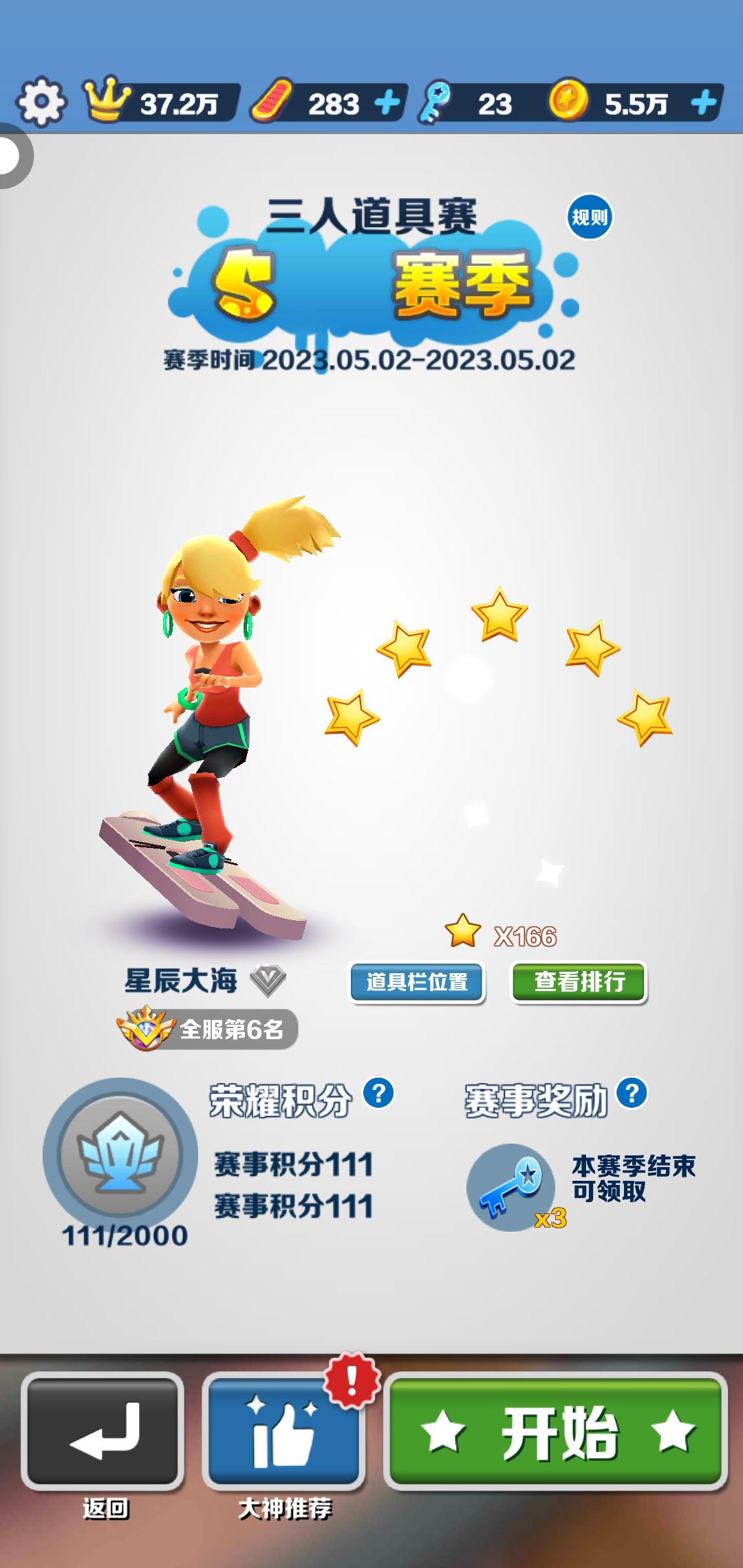Go back with the 返回 button
The height and width of the screenshot is (1568, 743).
tap(103, 1432)
